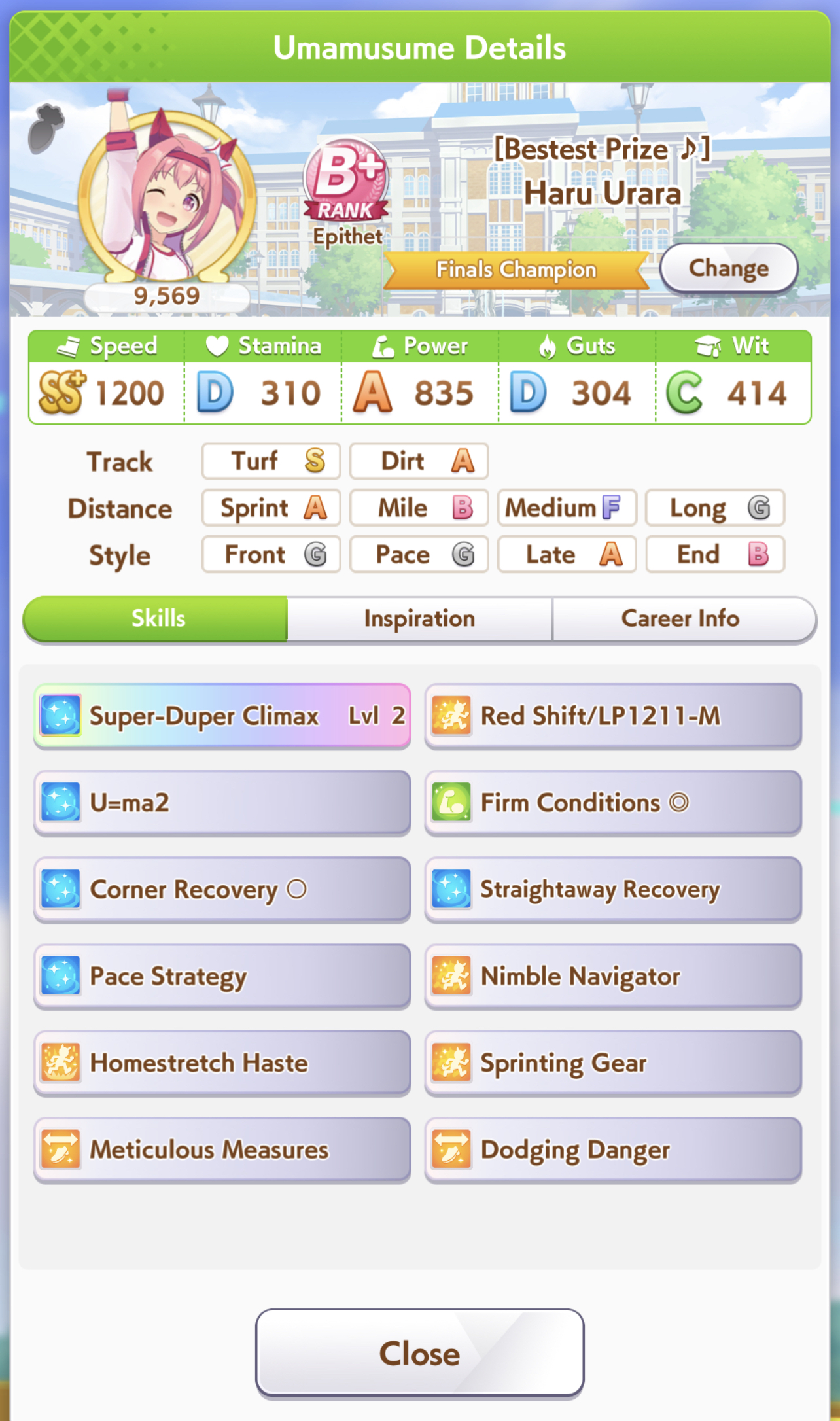Switch to the Inspiration tab

coord(419,619)
